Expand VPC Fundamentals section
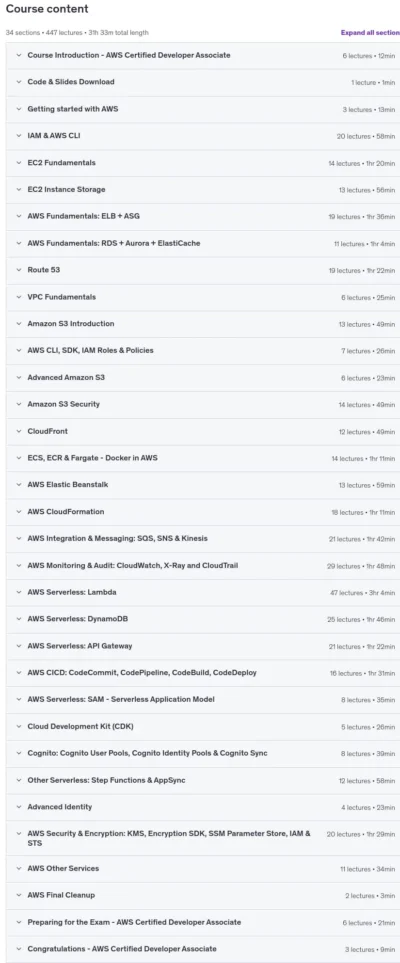The height and width of the screenshot is (963, 400). [x=203, y=297]
